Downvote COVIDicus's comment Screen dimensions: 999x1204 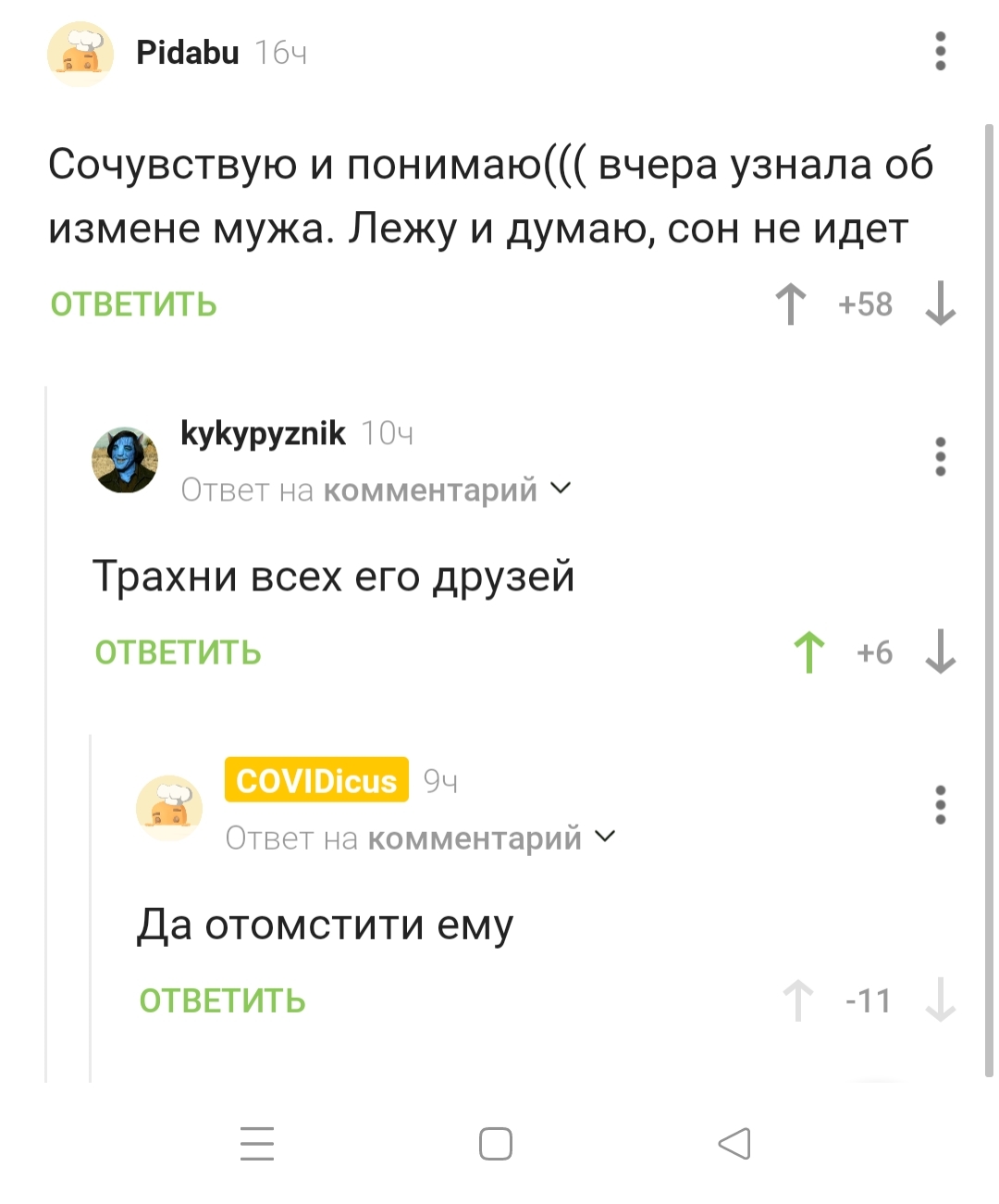pos(940,1000)
